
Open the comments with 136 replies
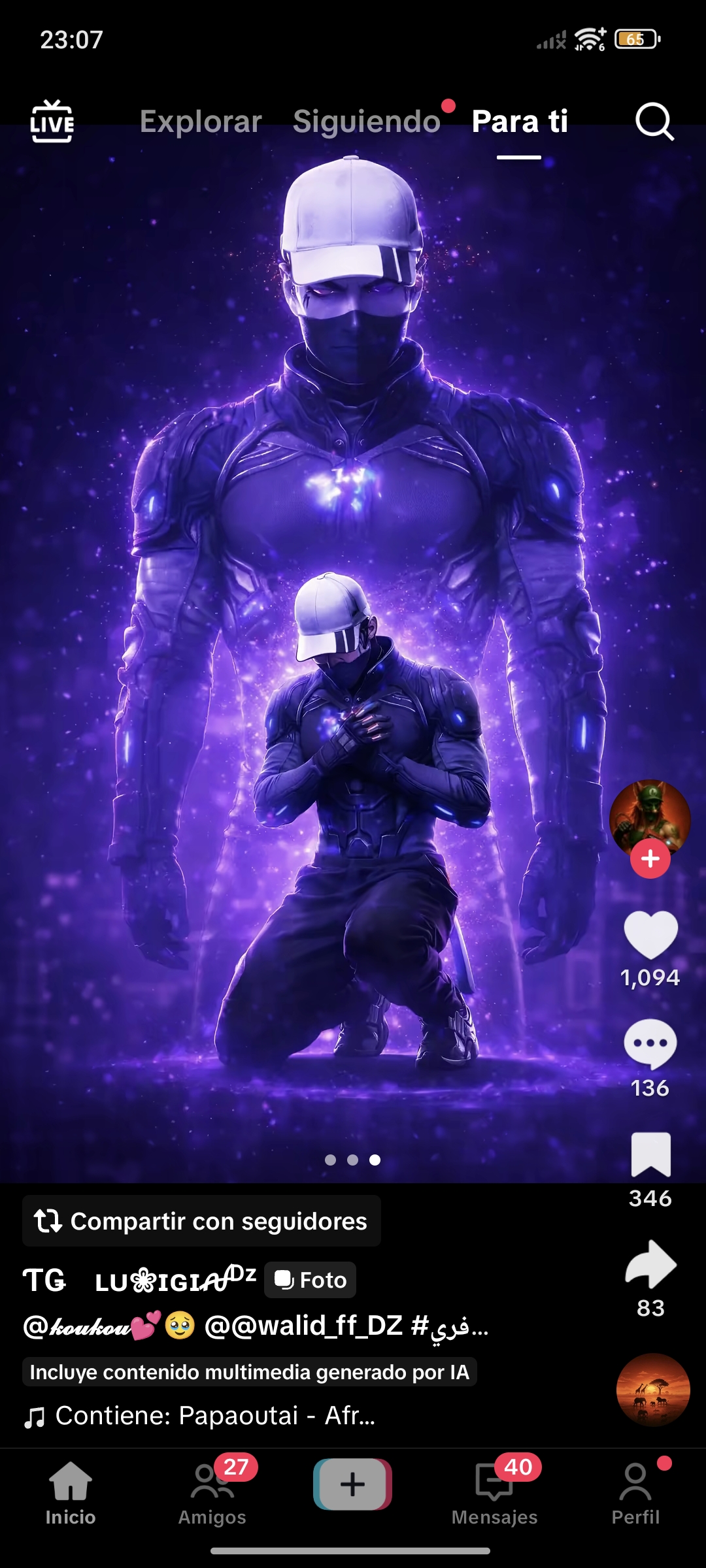650,1044
